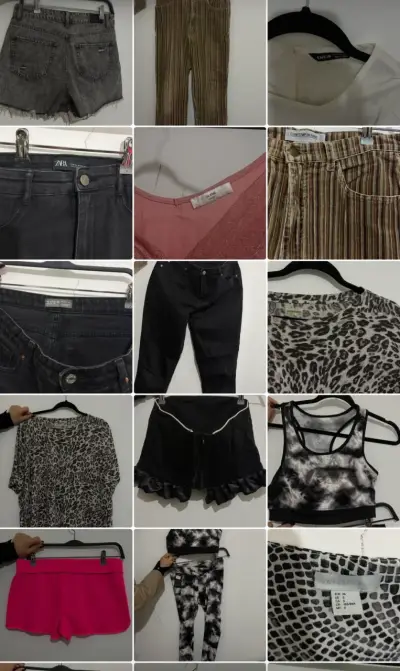Select the tie-dye sports bra photo
This screenshot has height=671, width=400.
coord(334,461)
